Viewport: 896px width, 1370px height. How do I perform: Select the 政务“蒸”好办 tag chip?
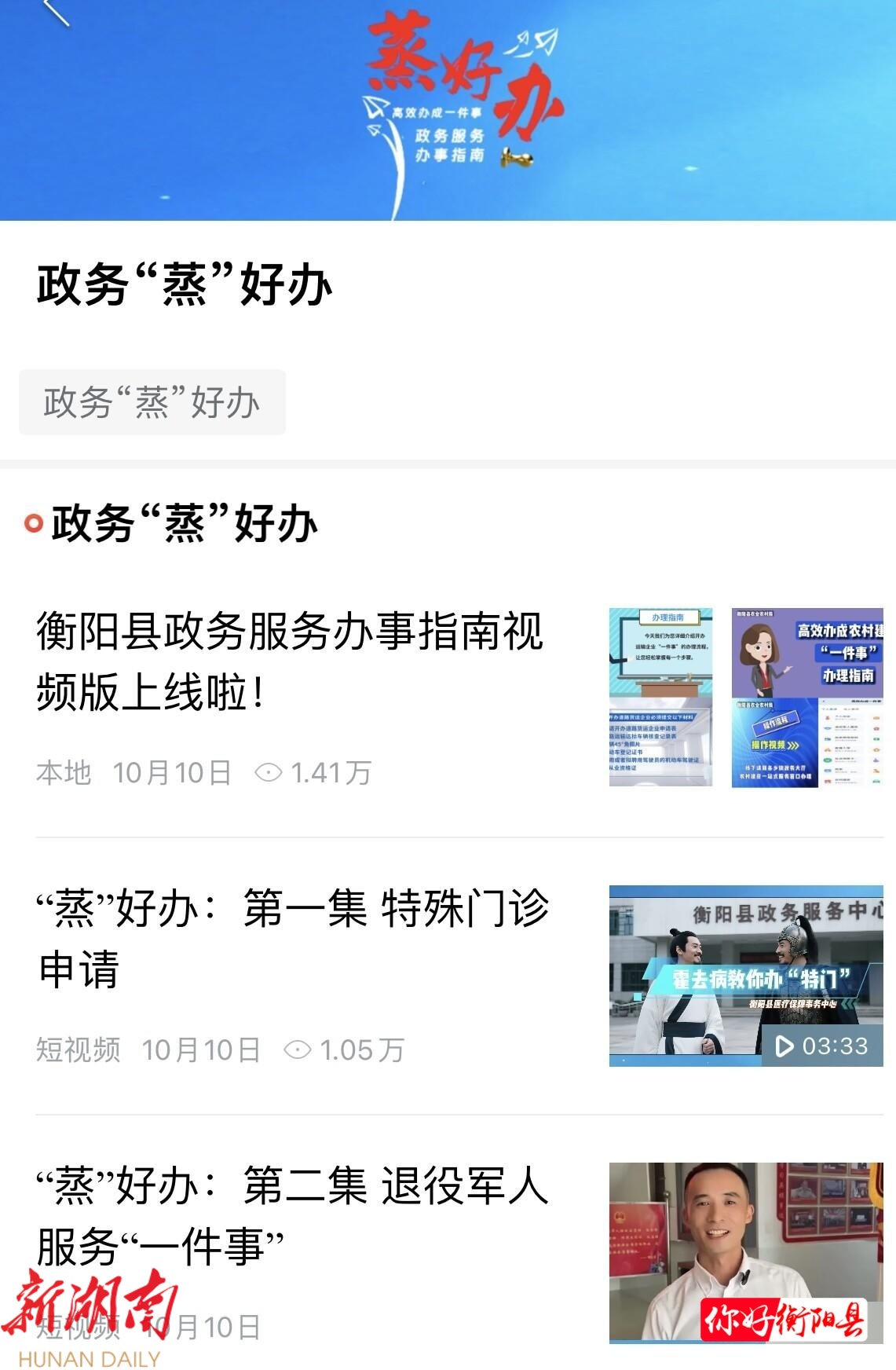click(x=152, y=402)
